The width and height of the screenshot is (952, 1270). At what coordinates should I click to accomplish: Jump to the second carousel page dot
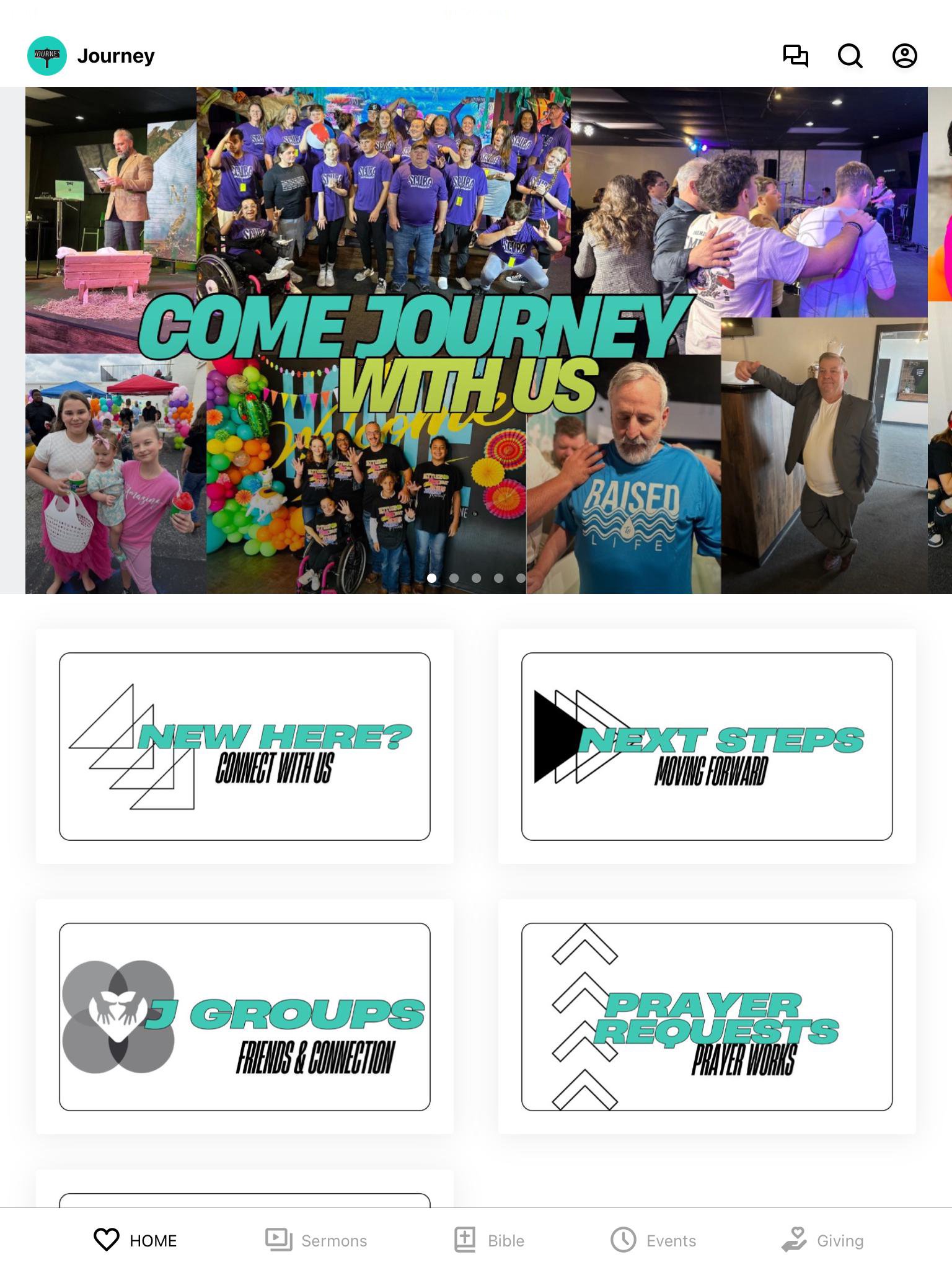coord(454,578)
